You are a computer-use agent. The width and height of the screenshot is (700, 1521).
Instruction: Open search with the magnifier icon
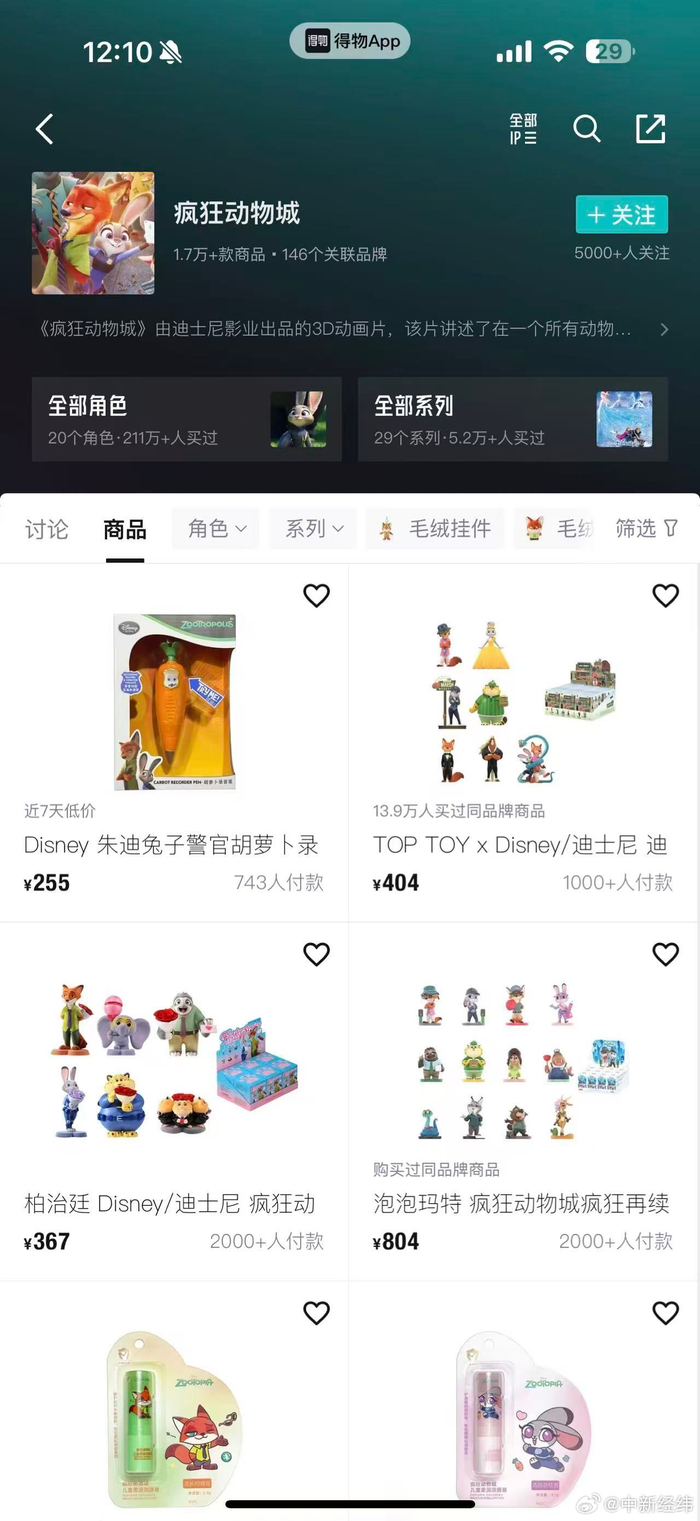click(587, 129)
